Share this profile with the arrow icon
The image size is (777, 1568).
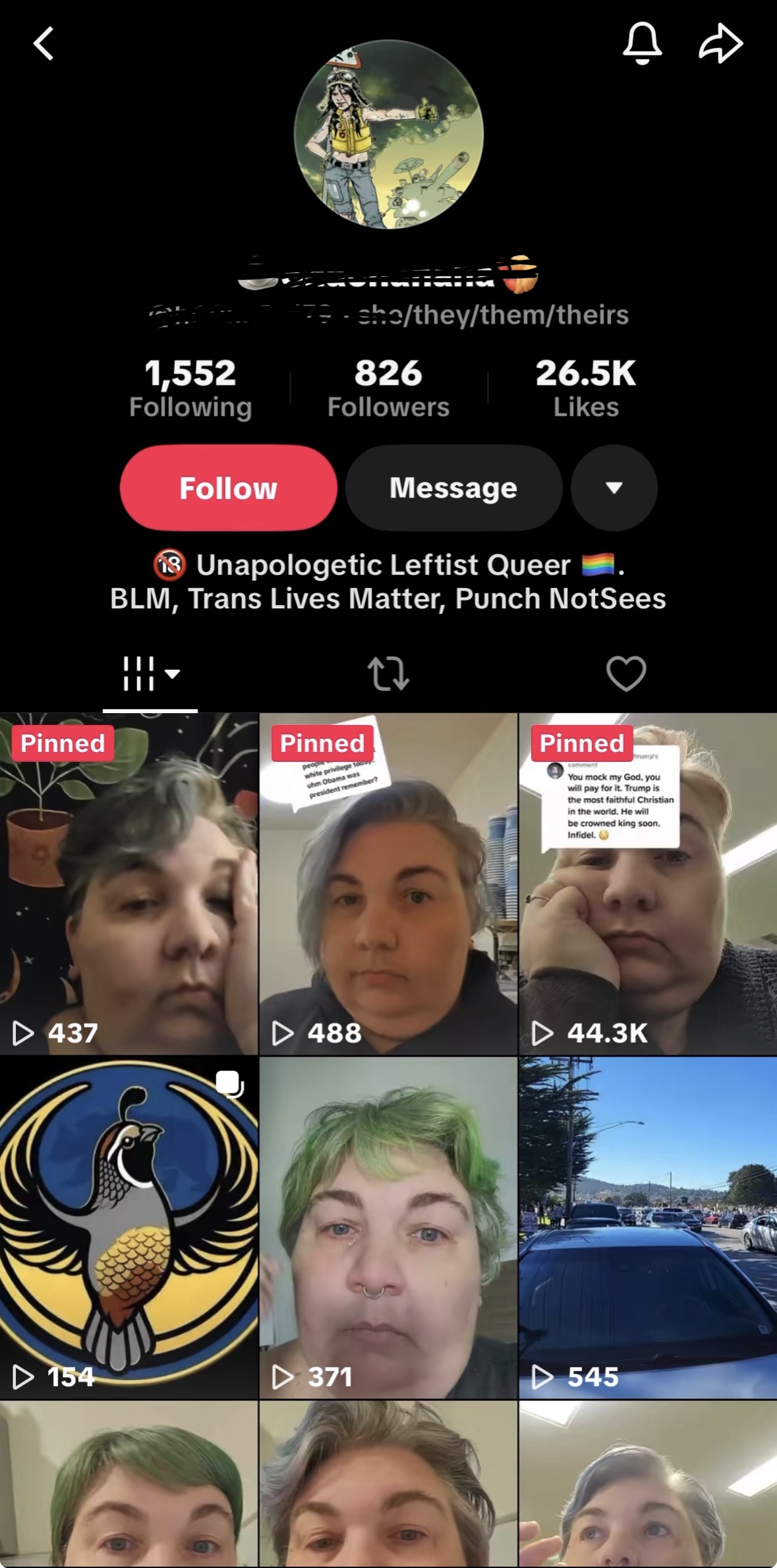720,44
